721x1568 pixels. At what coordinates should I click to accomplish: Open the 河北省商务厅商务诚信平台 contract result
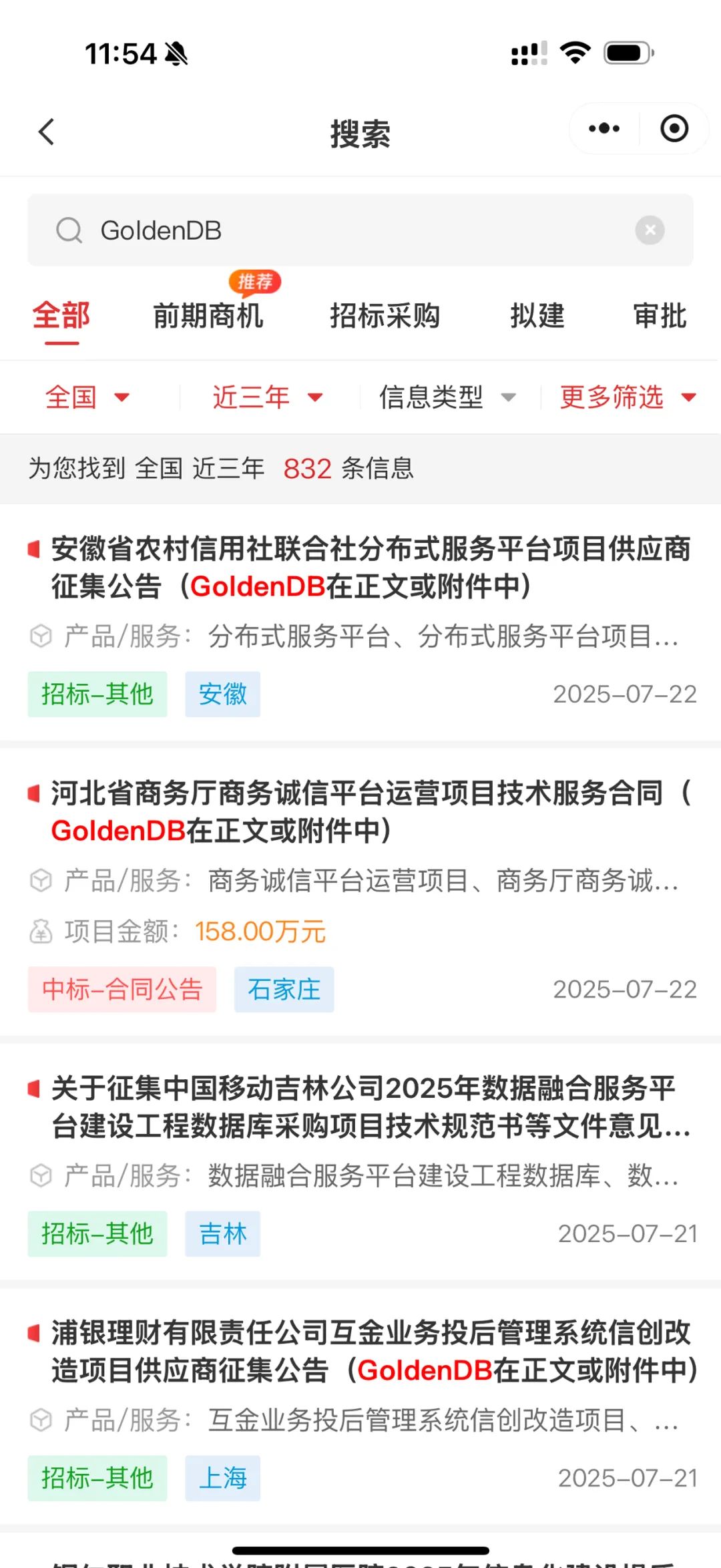(360, 893)
